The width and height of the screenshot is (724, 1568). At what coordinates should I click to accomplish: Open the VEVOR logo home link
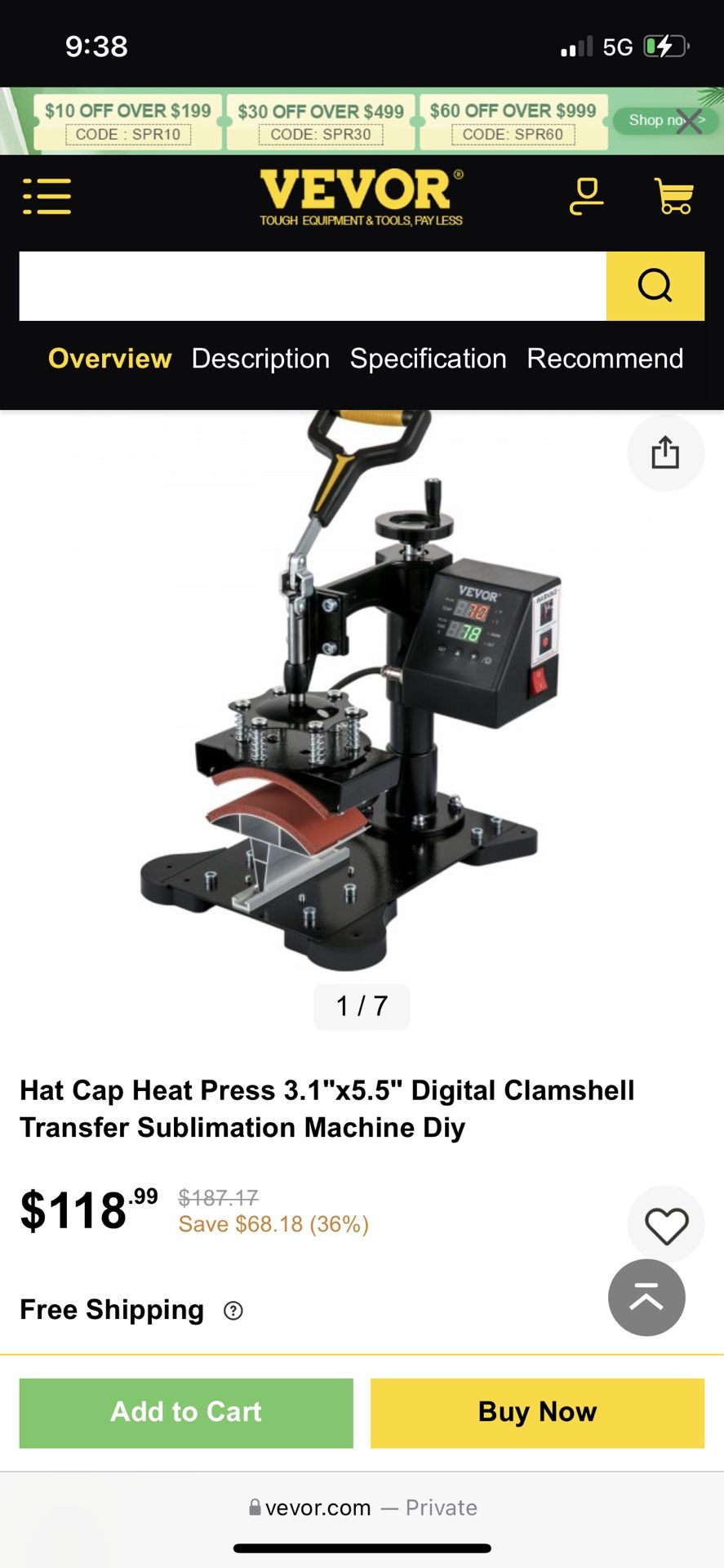click(x=361, y=196)
